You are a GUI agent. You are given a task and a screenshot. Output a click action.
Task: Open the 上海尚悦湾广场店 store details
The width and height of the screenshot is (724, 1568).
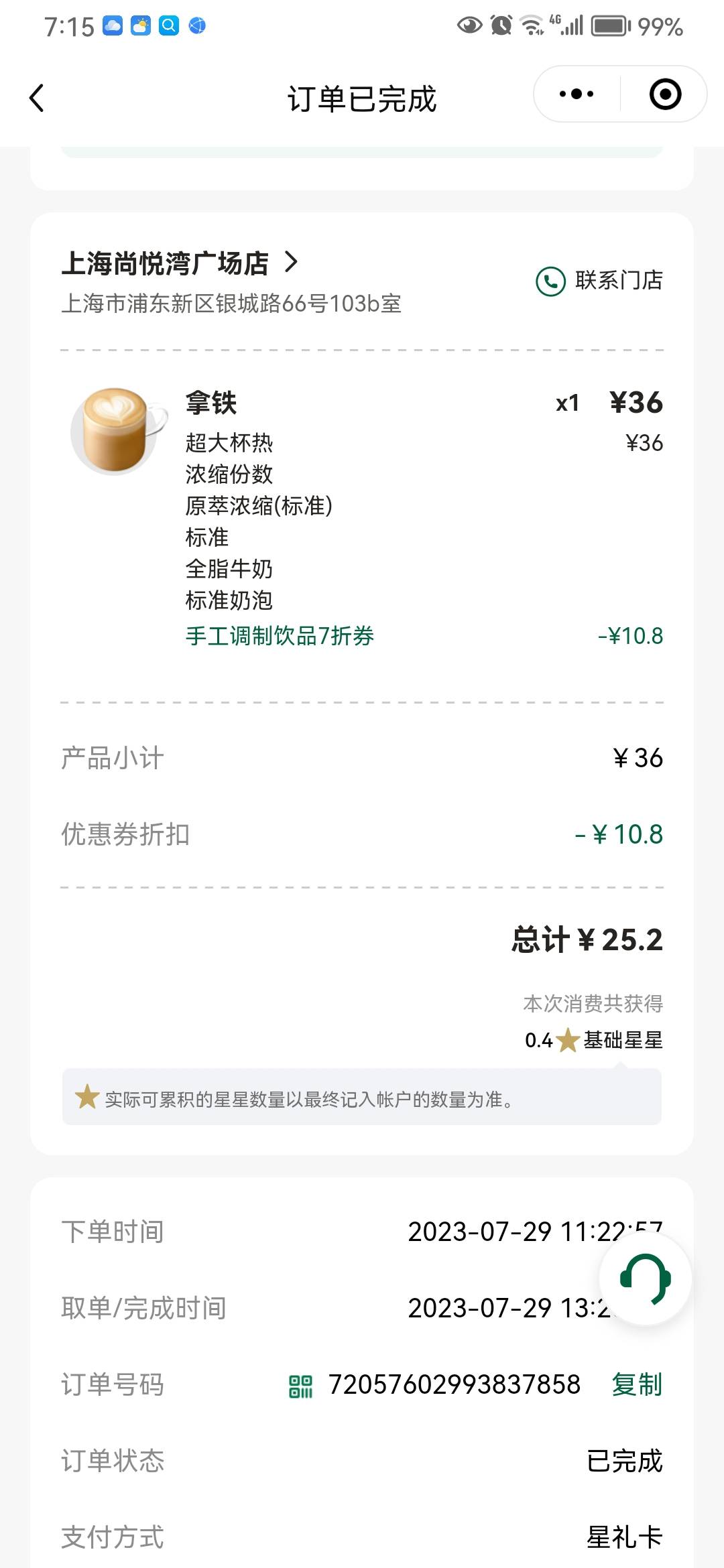click(180, 263)
